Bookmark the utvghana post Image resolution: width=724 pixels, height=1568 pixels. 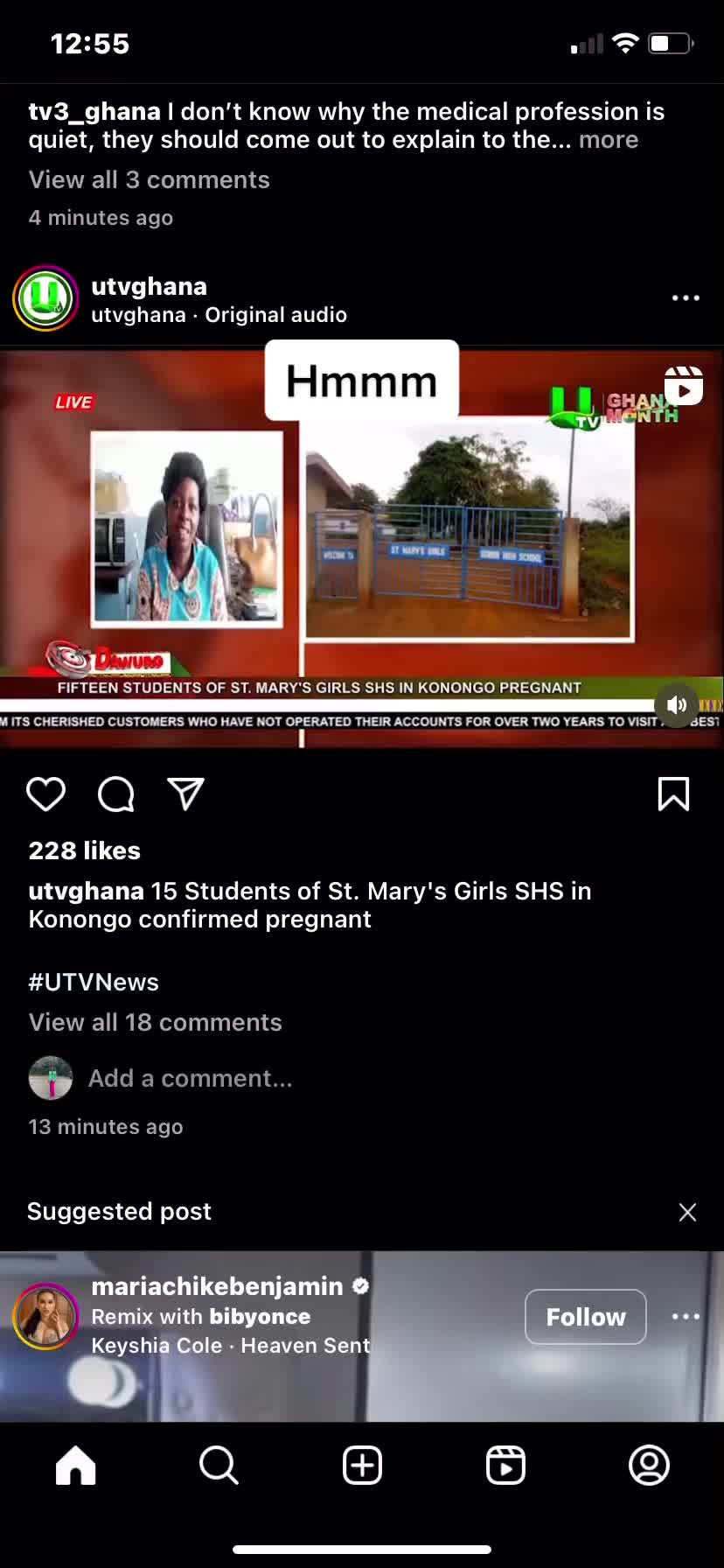[673, 794]
